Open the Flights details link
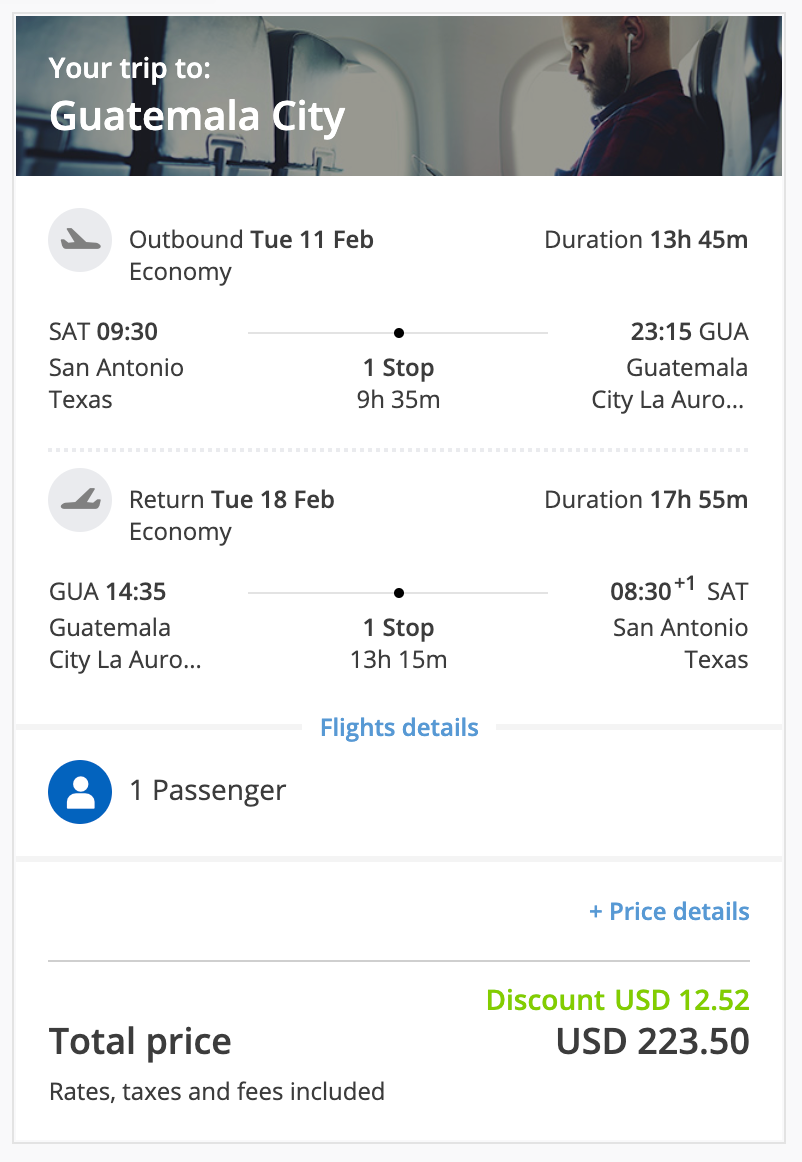The width and height of the screenshot is (802, 1162). [399, 728]
